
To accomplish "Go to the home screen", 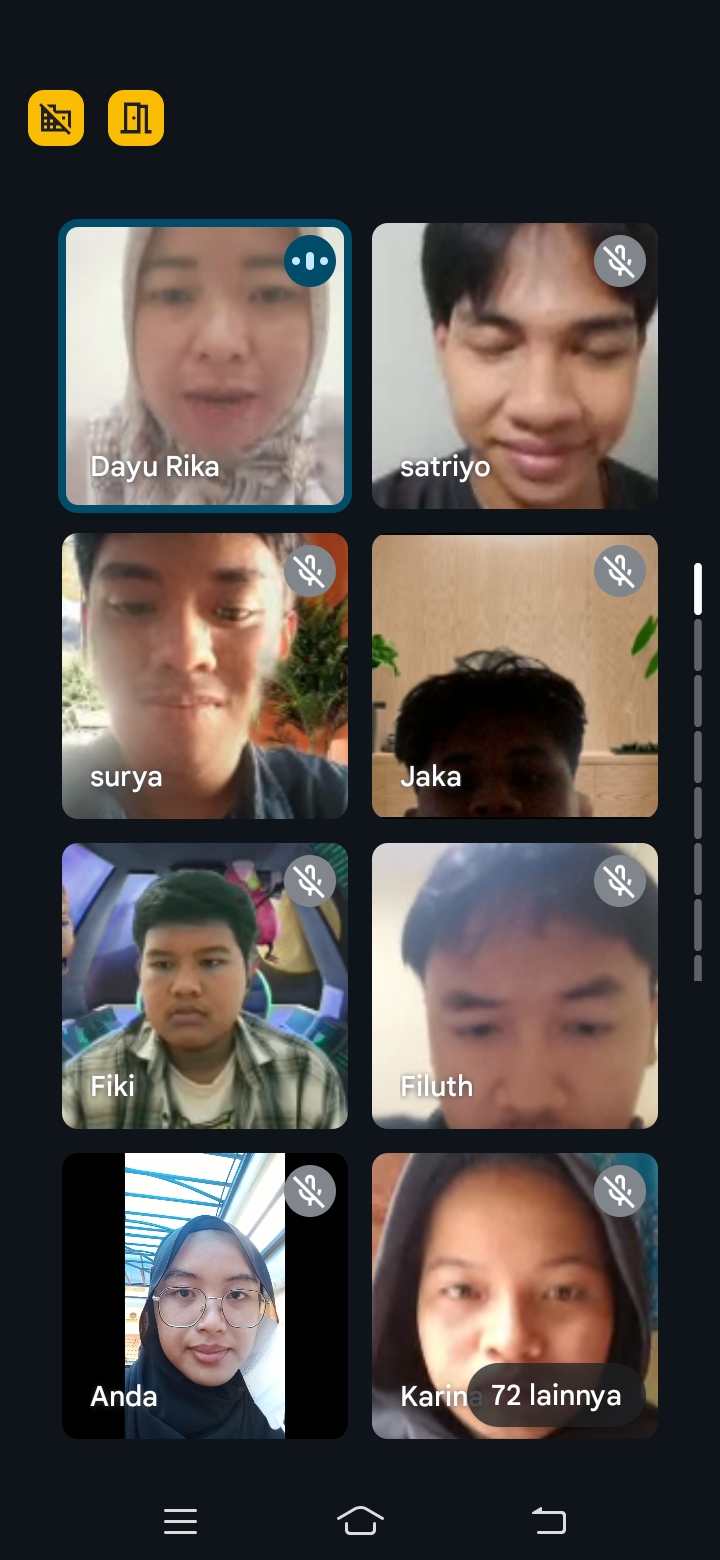I will point(360,1521).
